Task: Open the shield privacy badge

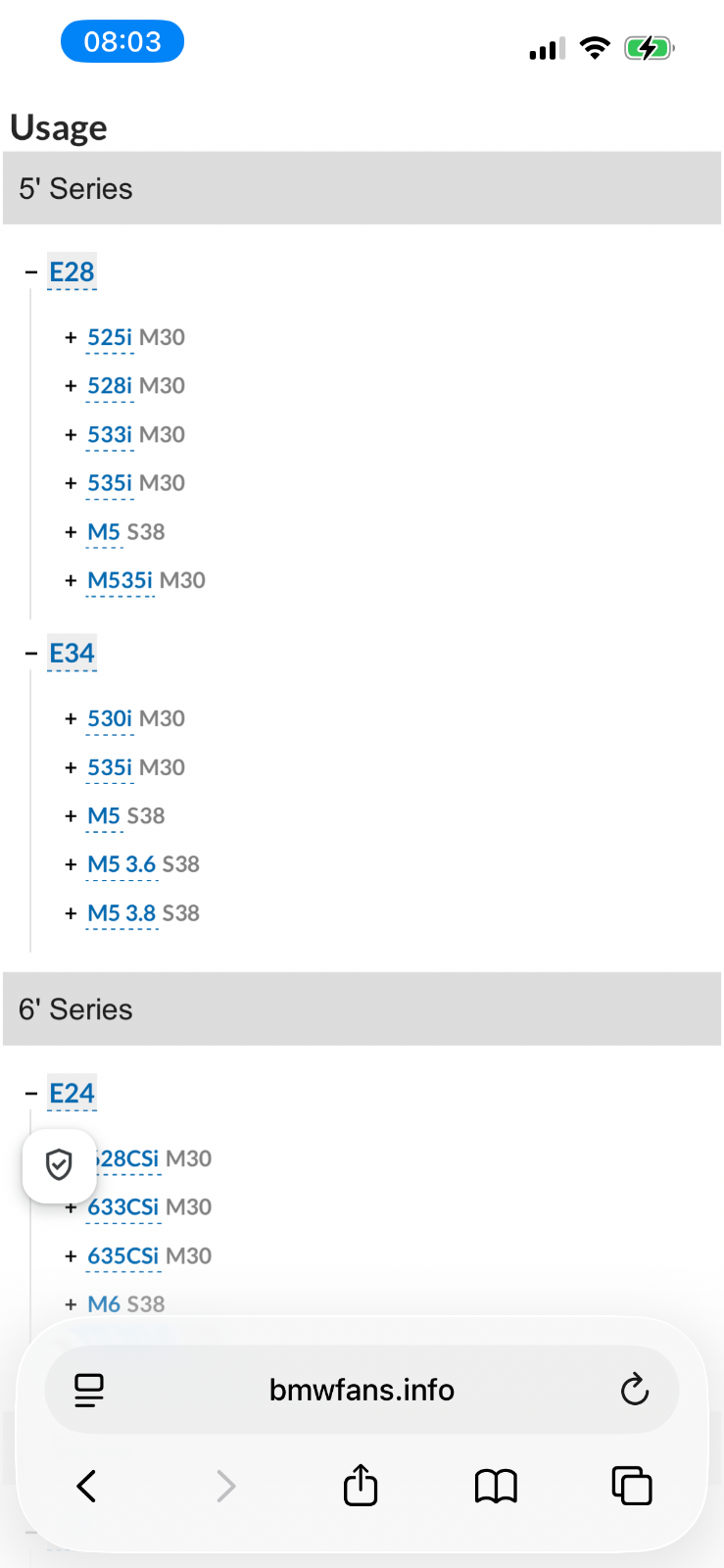Action: coord(59,1165)
